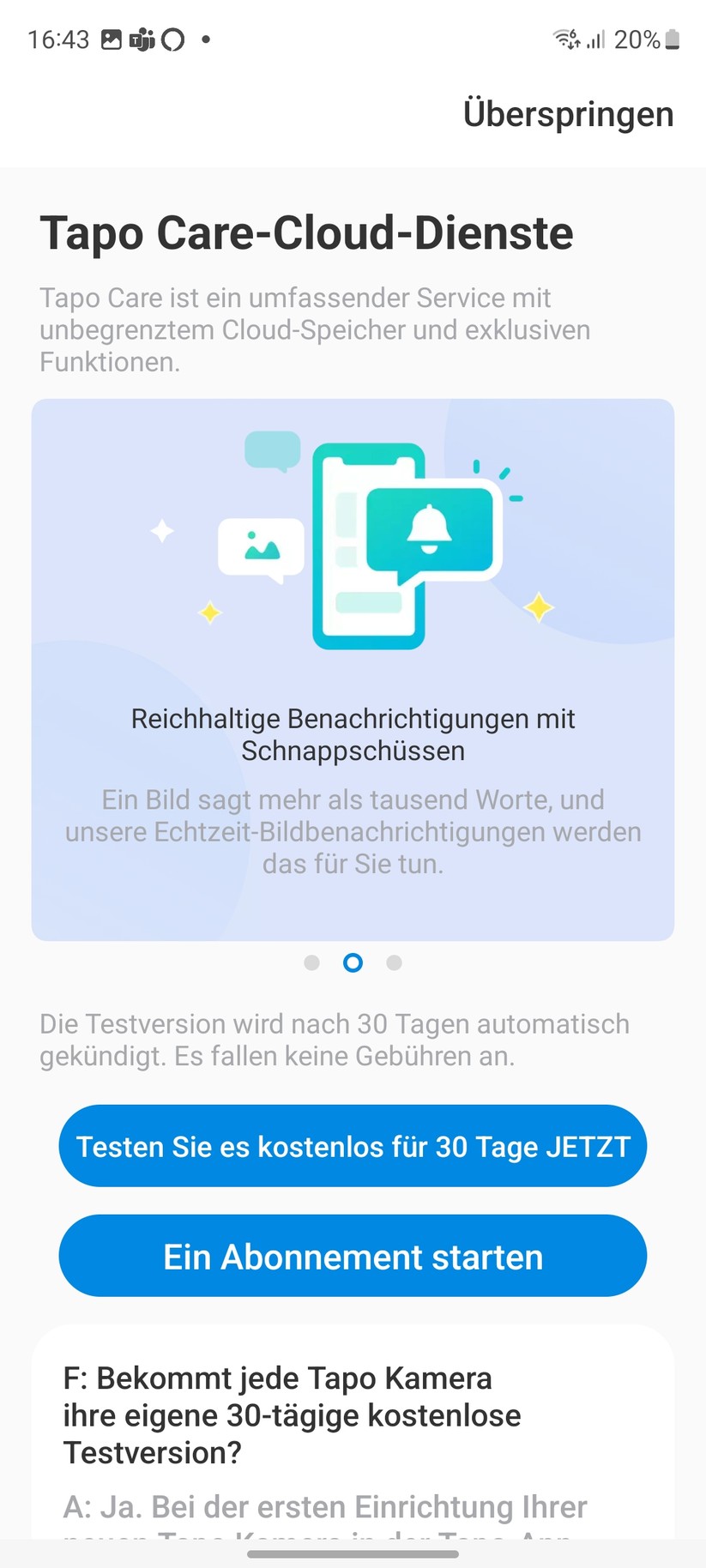Tap Ein Abonnement starten
The image size is (706, 1568).
coord(353,1256)
